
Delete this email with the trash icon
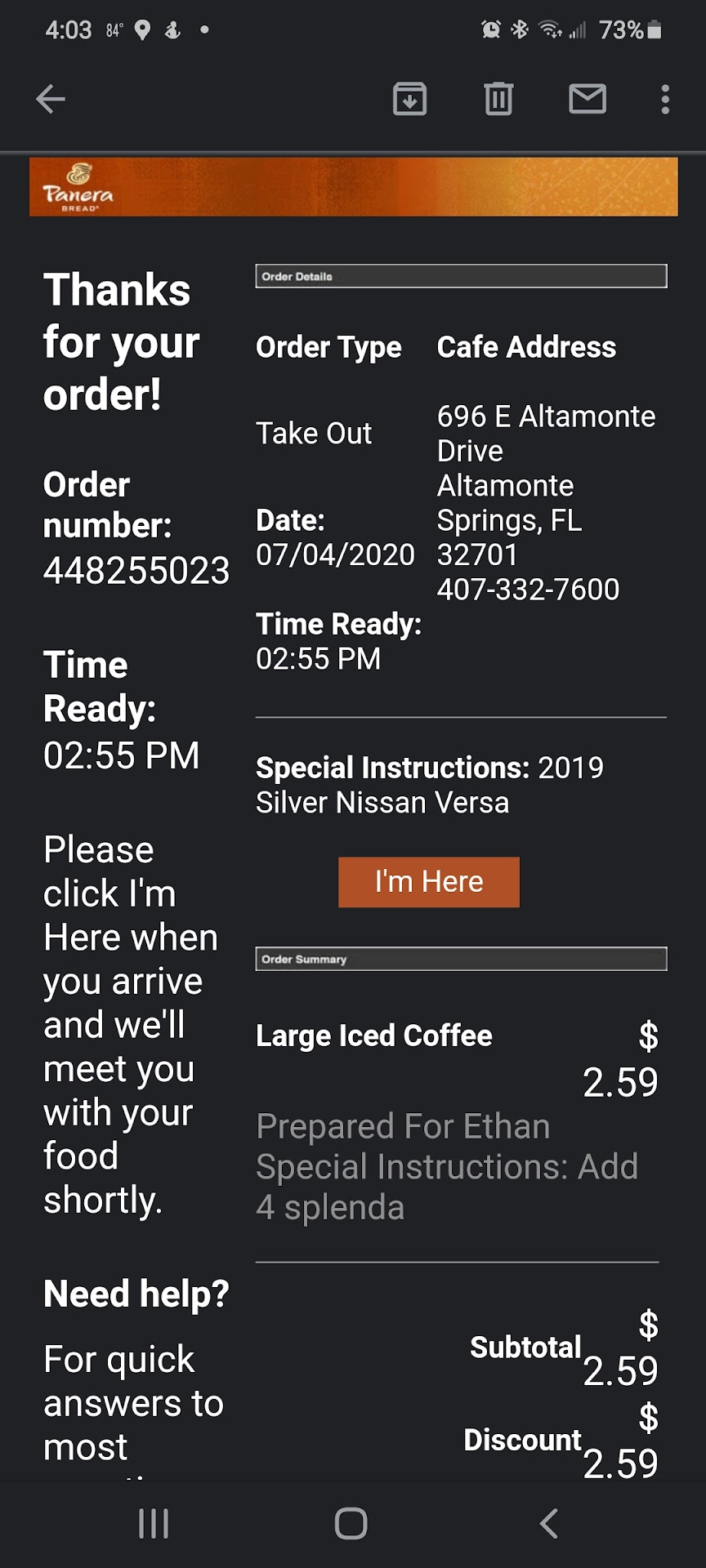point(498,100)
